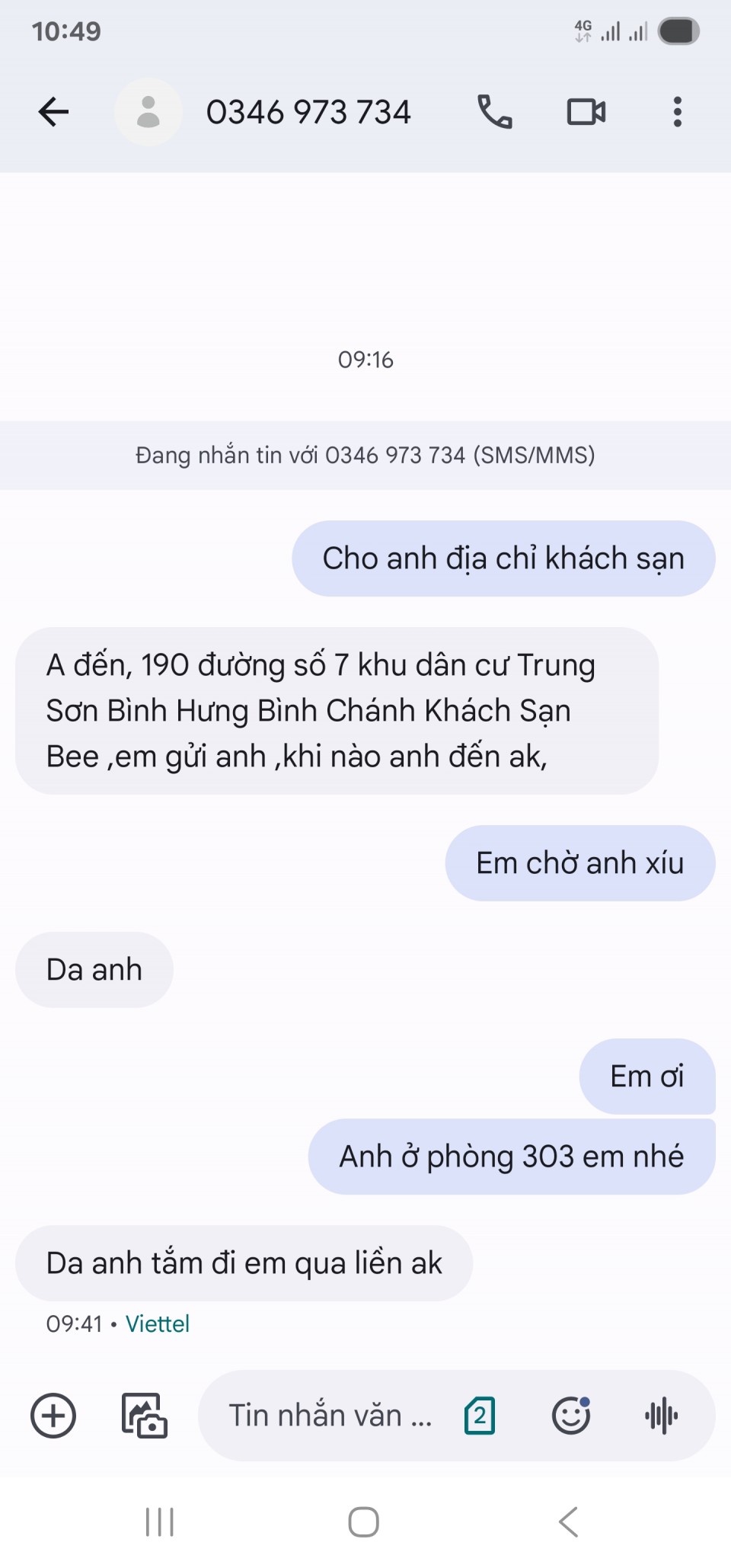
Task: Open the gallery and camera picker
Action: pyautogui.click(x=145, y=1416)
